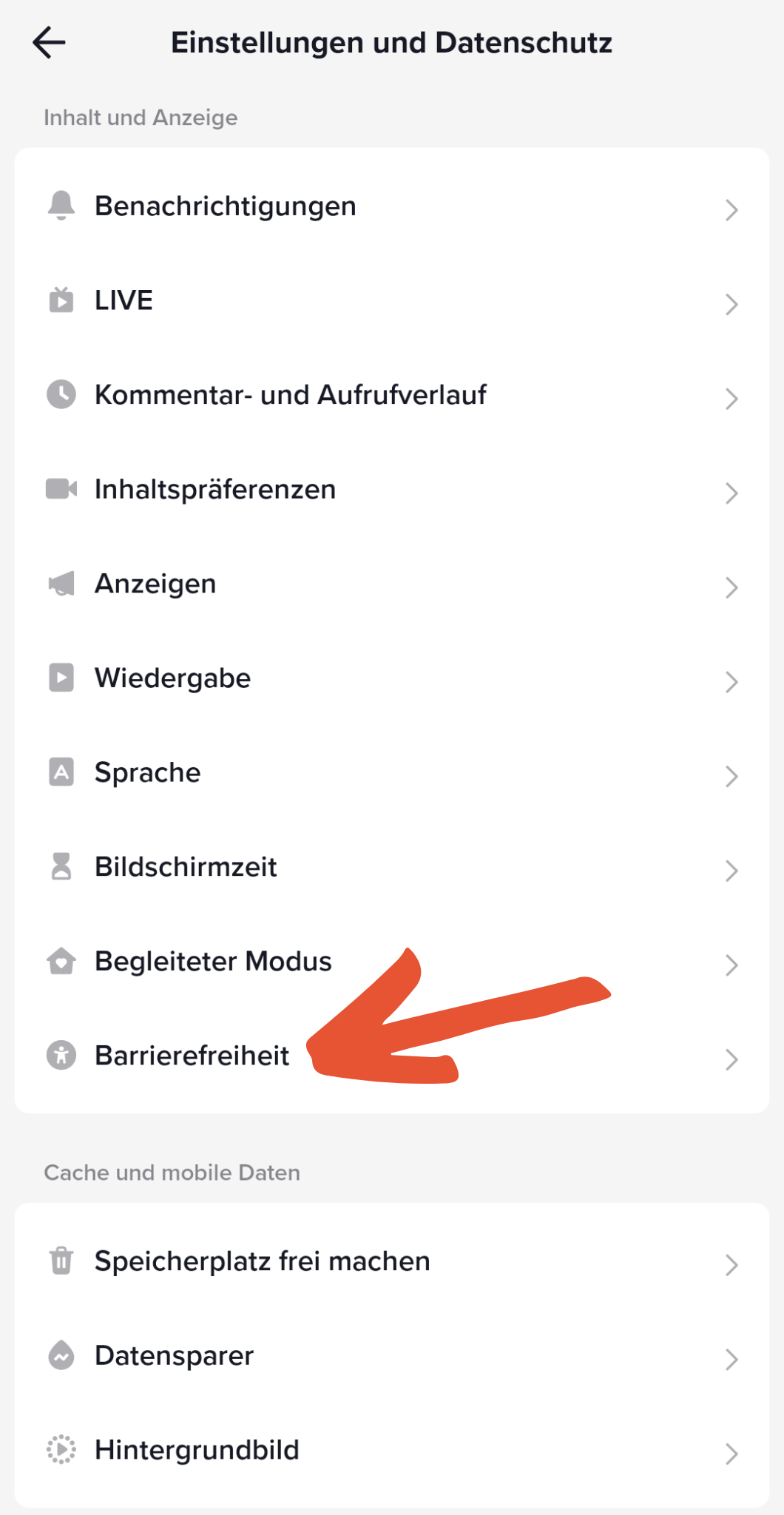Screen dimensions: 784x1515
Task: Open the LIVE settings row
Action: click(392, 301)
